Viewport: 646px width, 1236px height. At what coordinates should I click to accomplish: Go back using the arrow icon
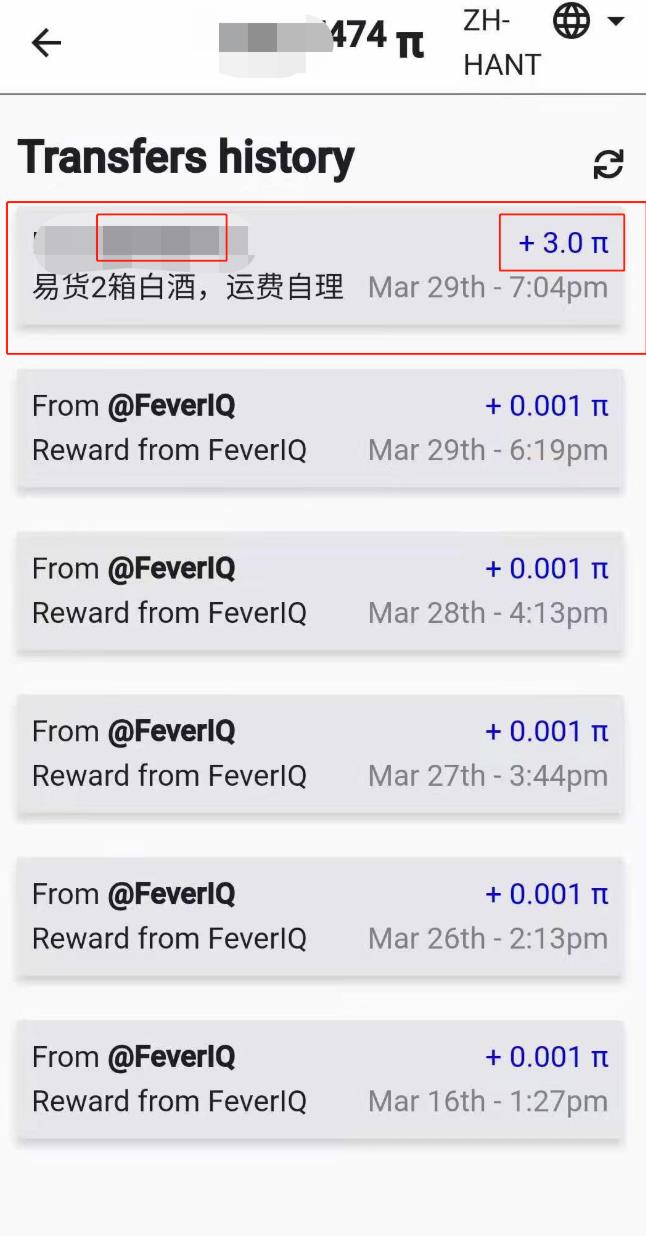click(46, 43)
